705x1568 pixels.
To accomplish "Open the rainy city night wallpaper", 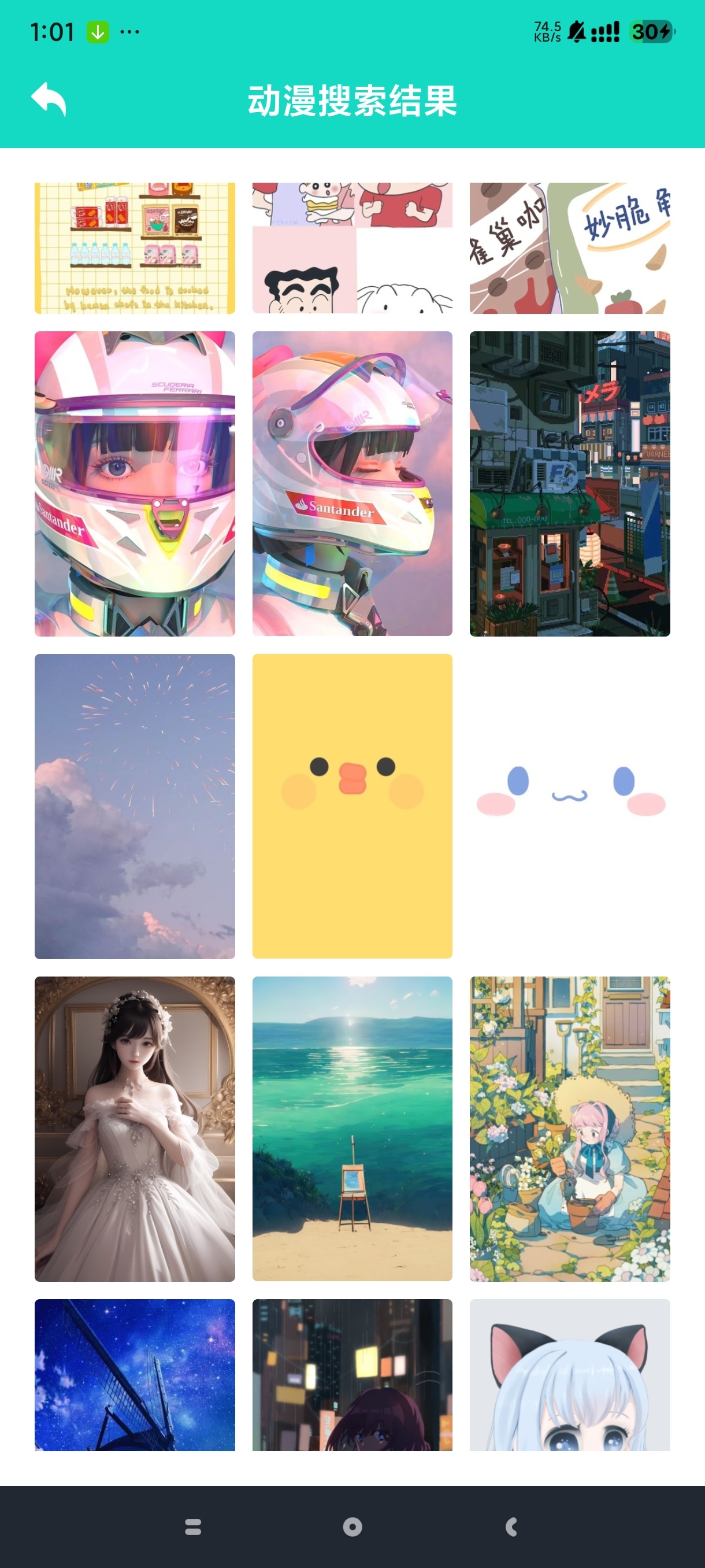I will coord(352,1374).
